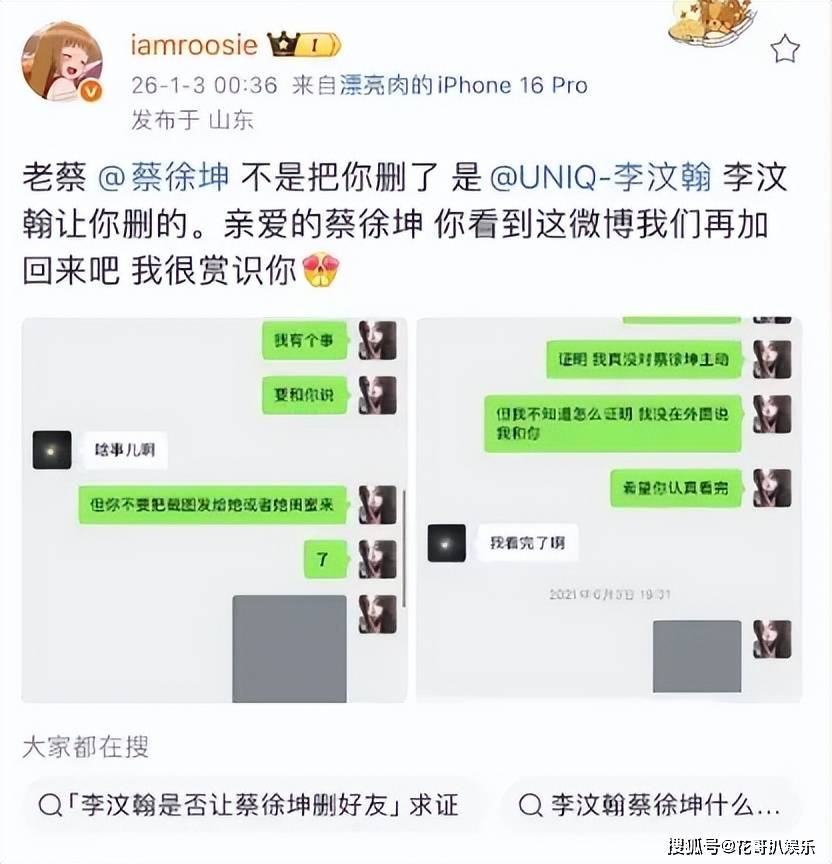Favorite this post with the star icon
832x864 pixels.
tap(785, 48)
